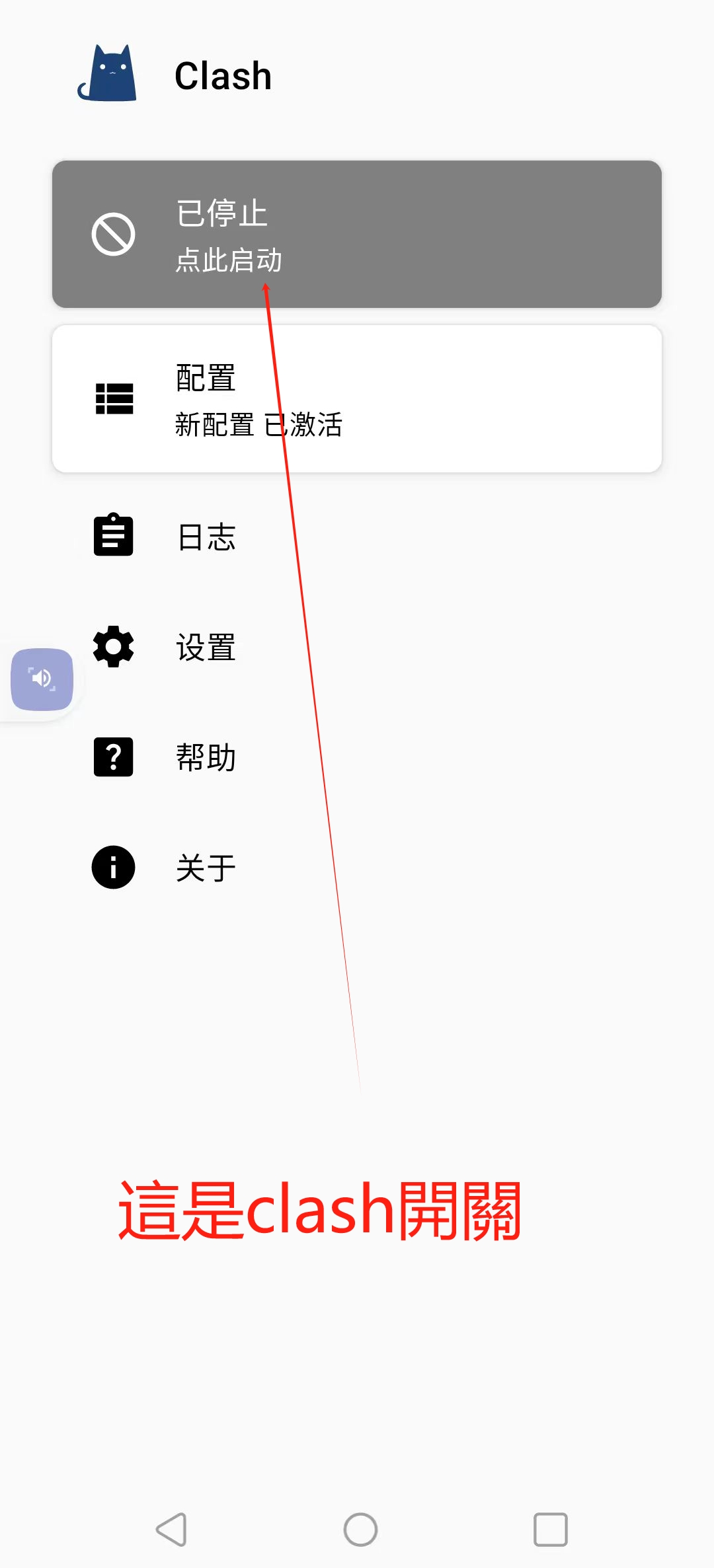Go back using the system back button

(172, 1529)
